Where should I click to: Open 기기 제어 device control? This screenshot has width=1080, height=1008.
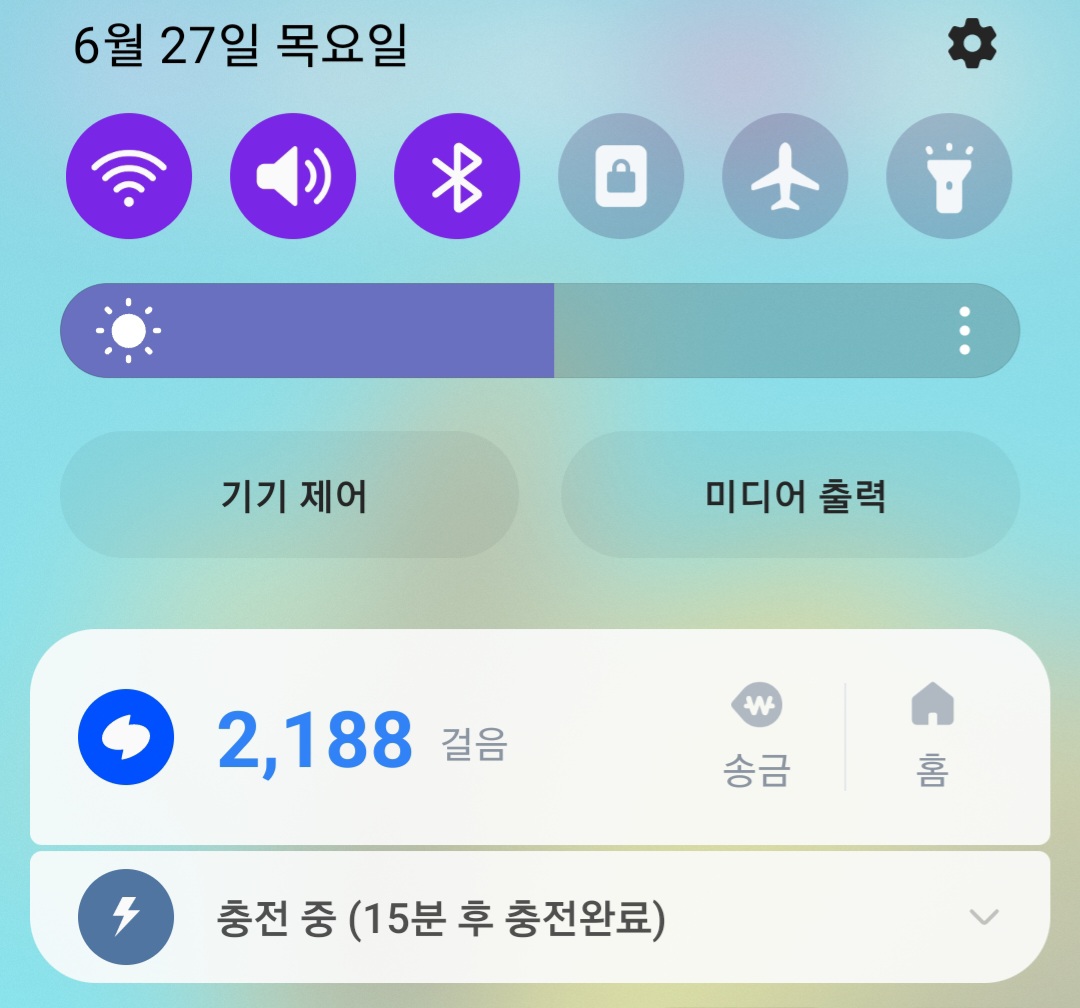coord(290,495)
